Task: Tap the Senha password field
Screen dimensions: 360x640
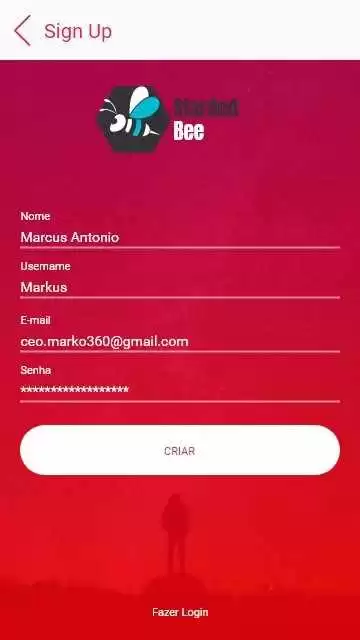Action: click(180, 391)
